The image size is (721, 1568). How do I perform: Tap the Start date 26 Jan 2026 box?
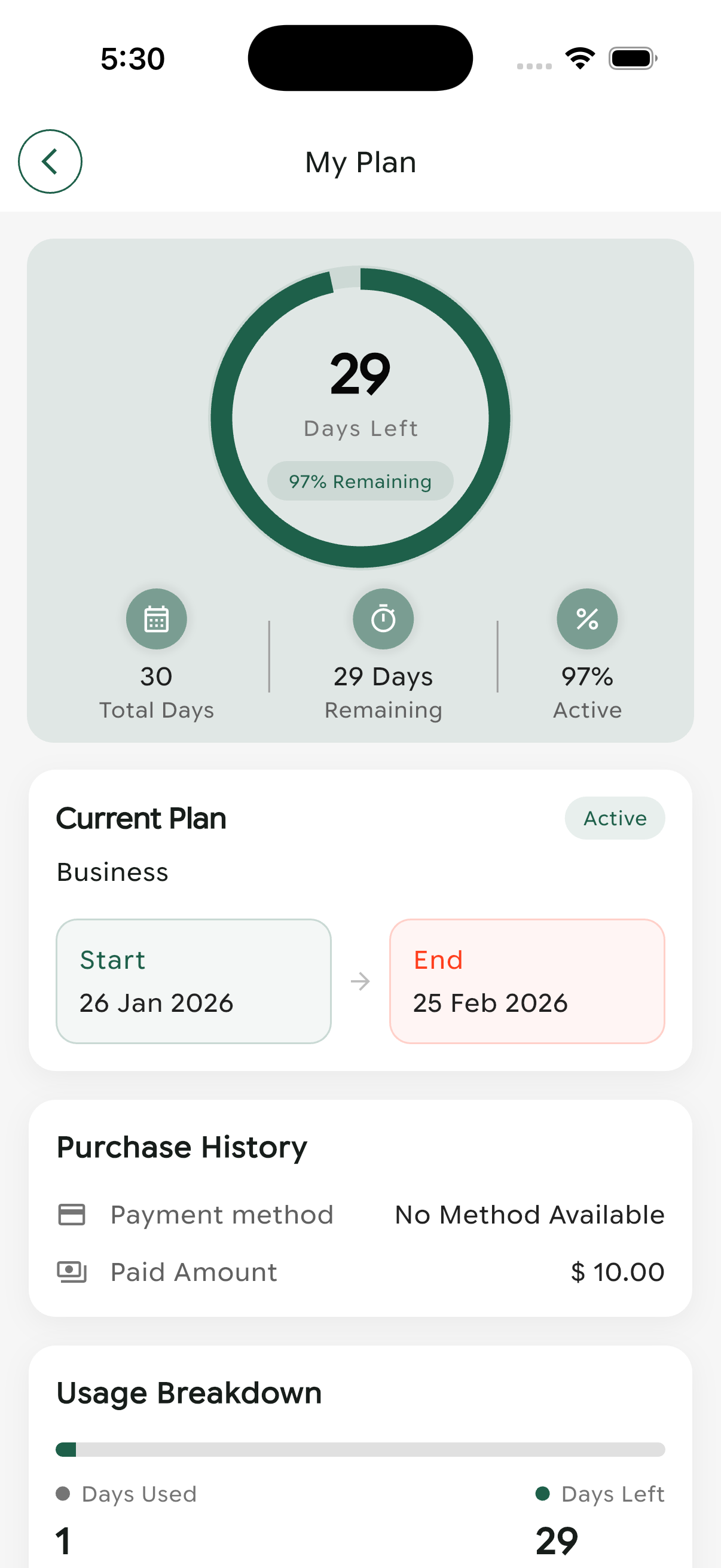[193, 981]
